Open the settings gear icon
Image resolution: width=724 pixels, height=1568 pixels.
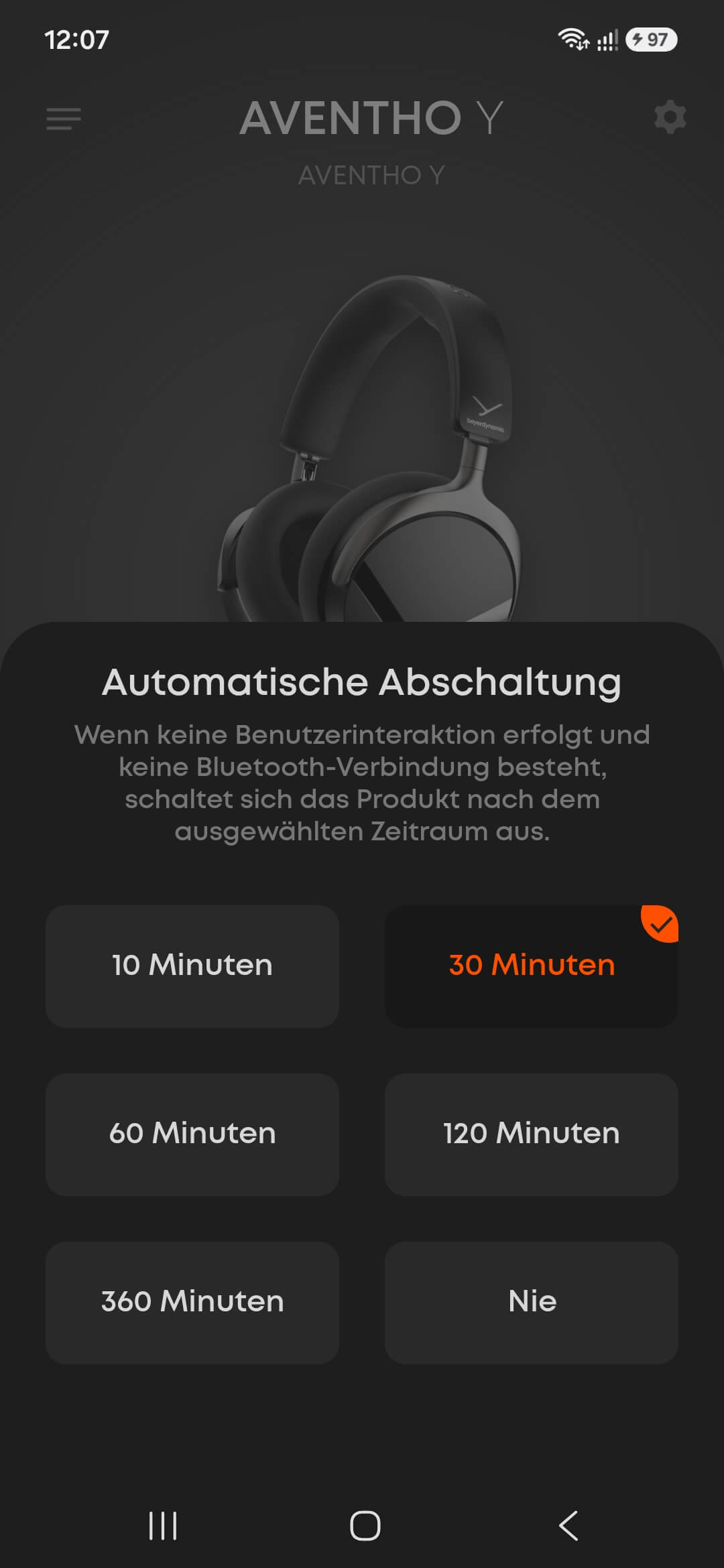pos(670,118)
